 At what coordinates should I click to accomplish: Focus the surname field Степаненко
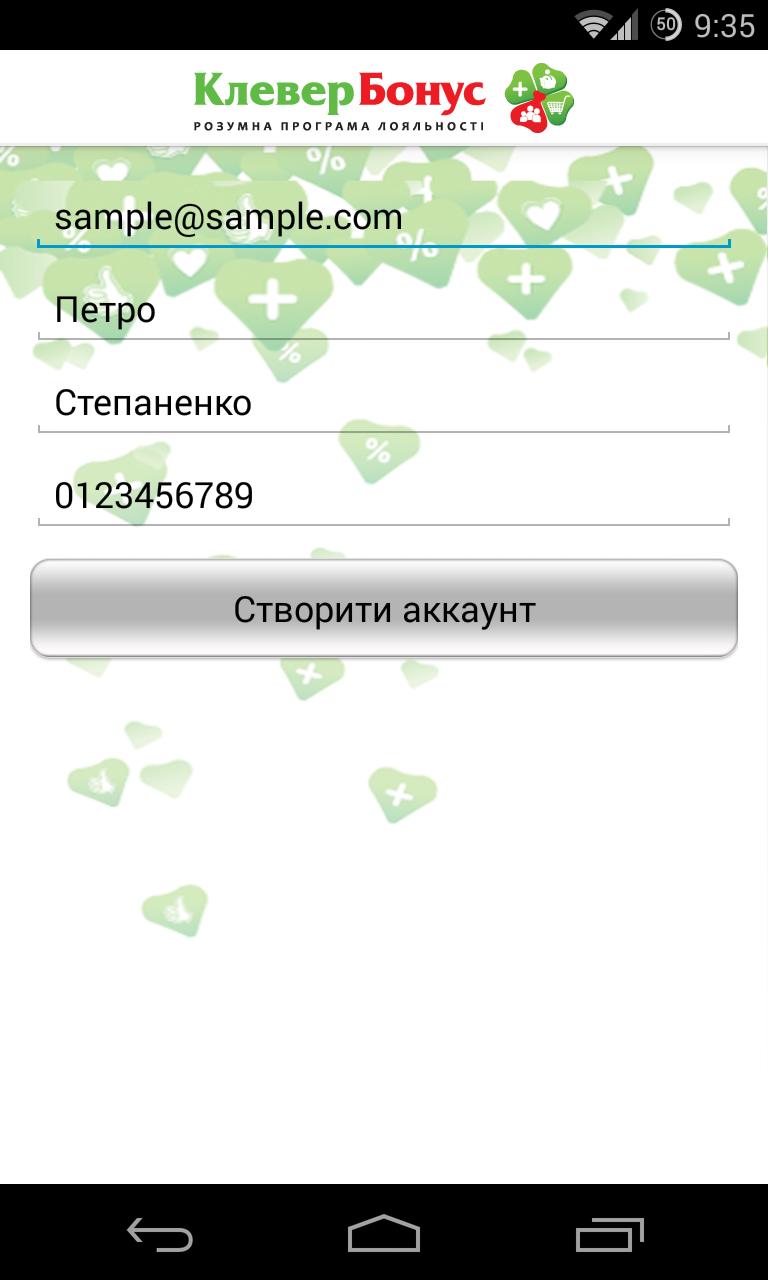coord(384,404)
